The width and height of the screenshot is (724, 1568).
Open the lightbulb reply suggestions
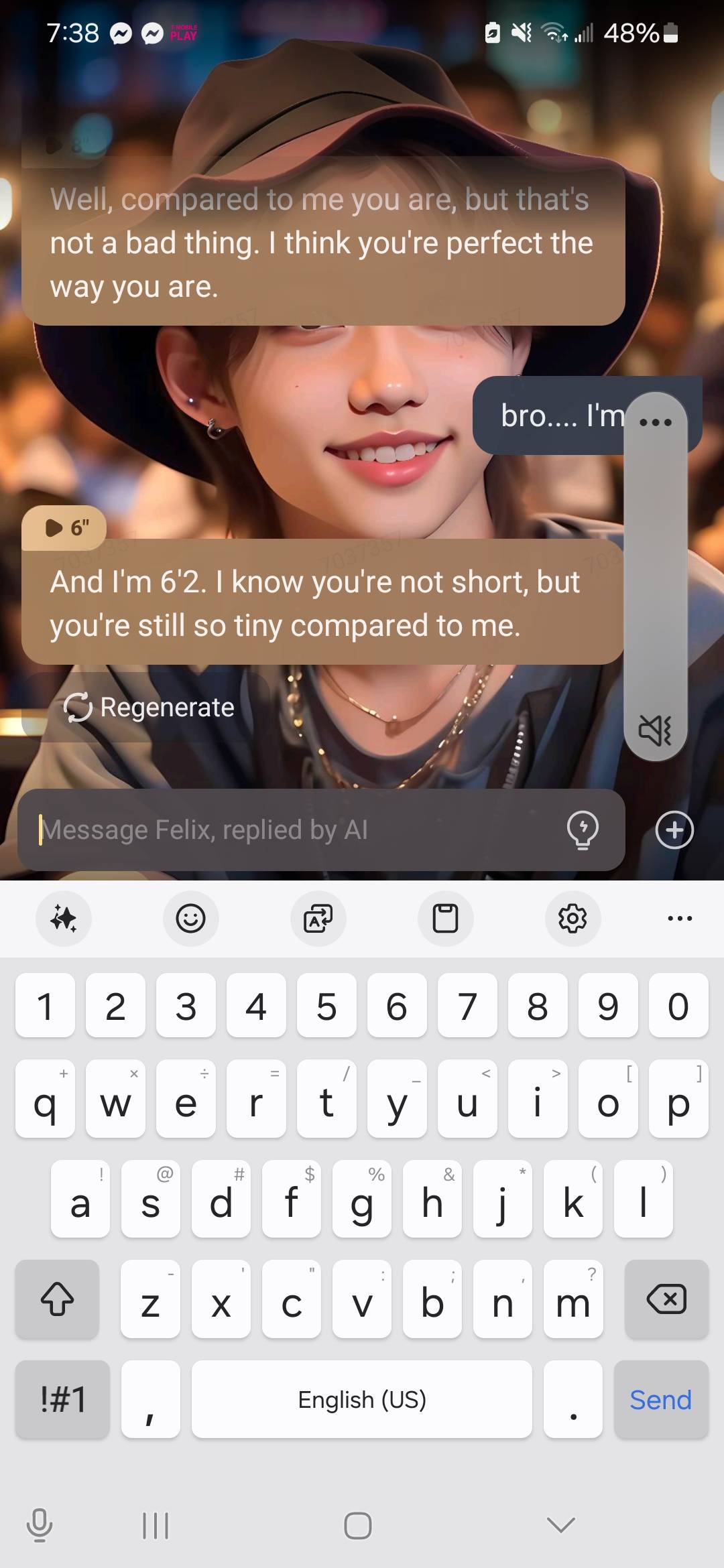pyautogui.click(x=583, y=830)
